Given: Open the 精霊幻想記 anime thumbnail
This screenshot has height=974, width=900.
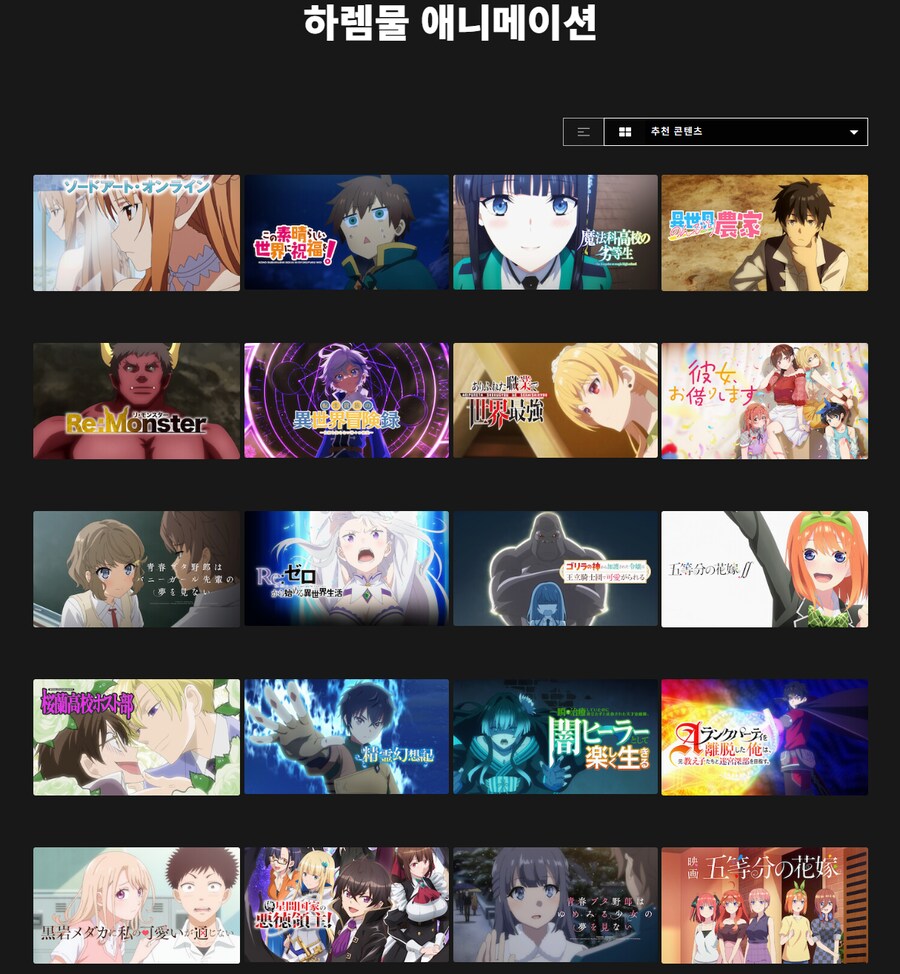Looking at the screenshot, I should [x=346, y=737].
